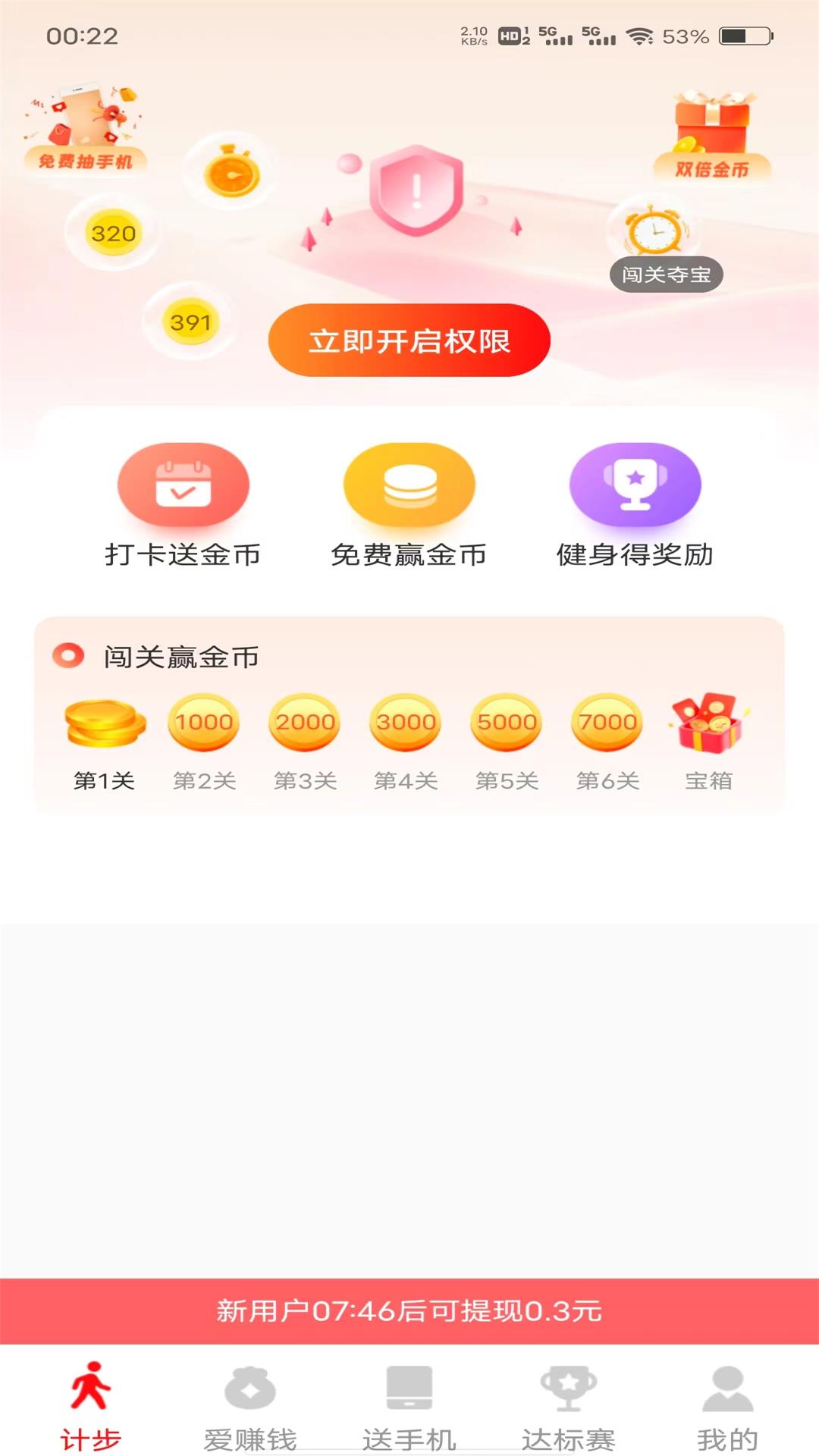Image resolution: width=819 pixels, height=1456 pixels.
Task: Open the 双倍金币 gift box
Action: coord(712,136)
